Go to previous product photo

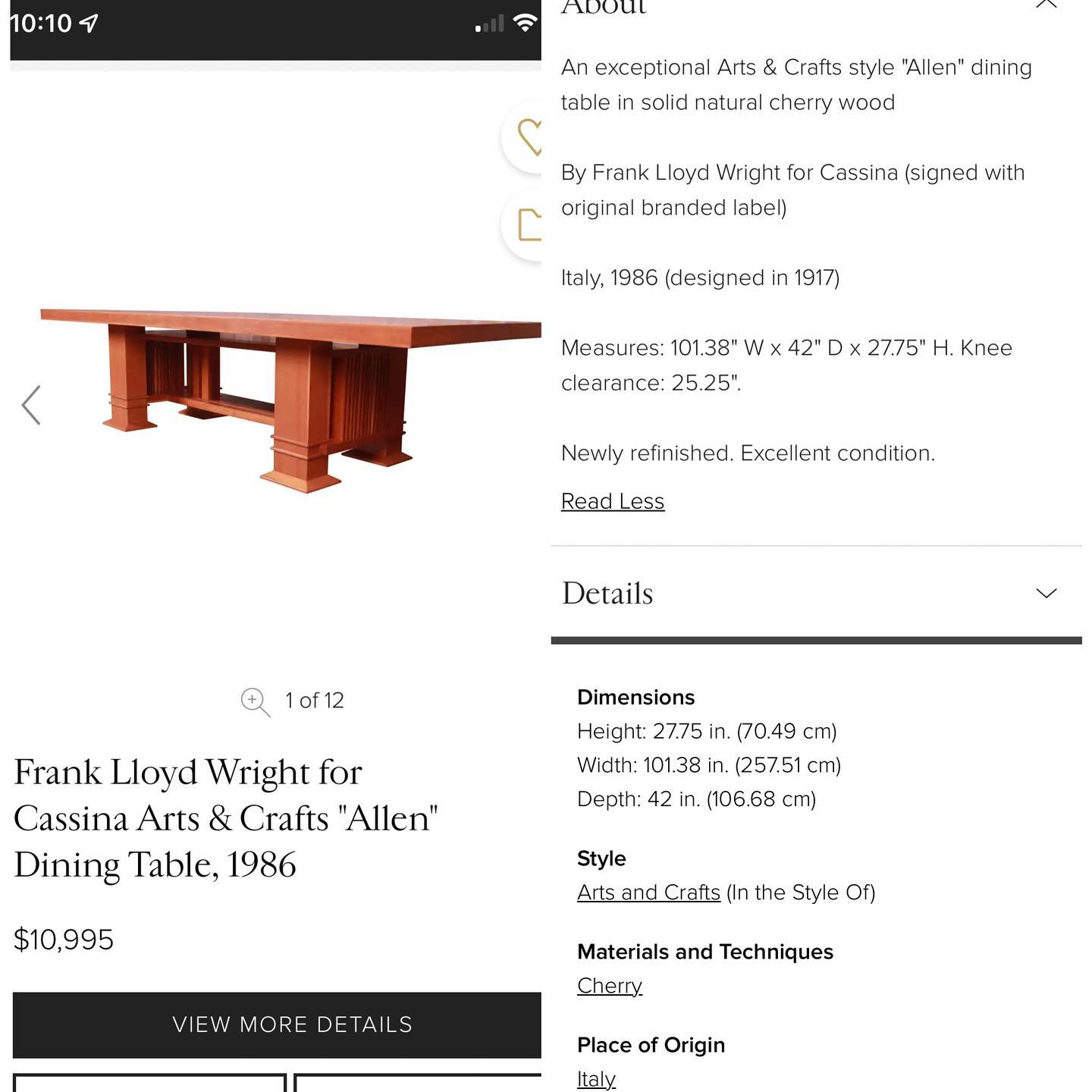pyautogui.click(x=31, y=405)
